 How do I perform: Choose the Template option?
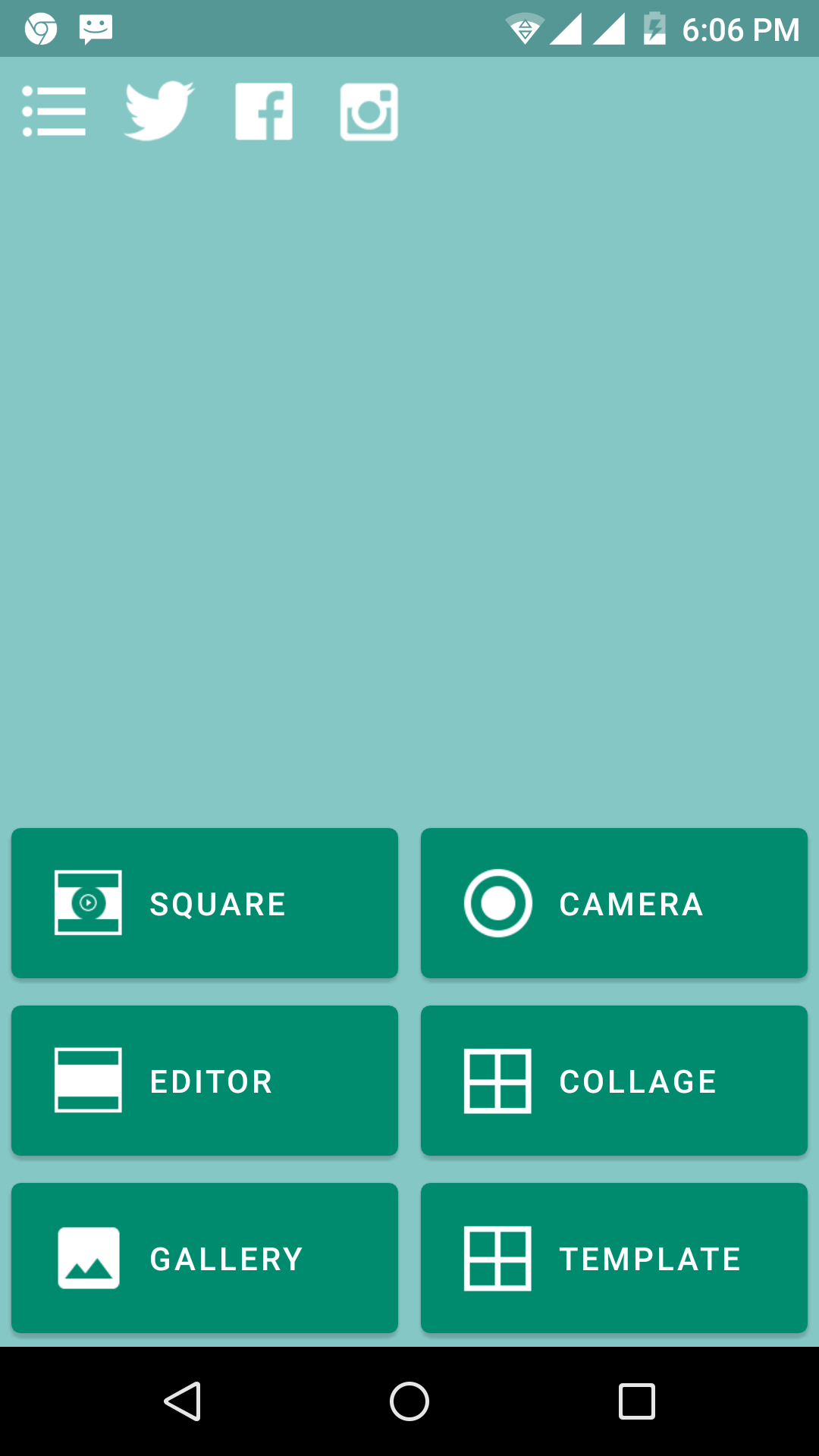coord(614,1258)
